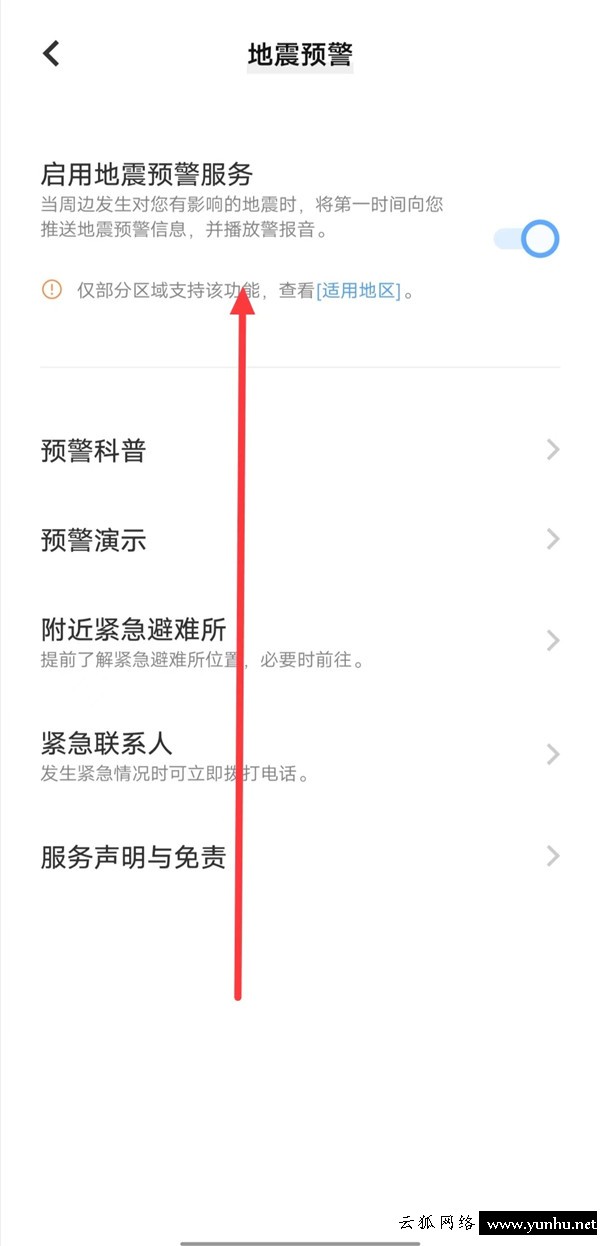Open 紧急联系人 settings
The height and width of the screenshot is (1246, 600).
pyautogui.click(x=300, y=755)
